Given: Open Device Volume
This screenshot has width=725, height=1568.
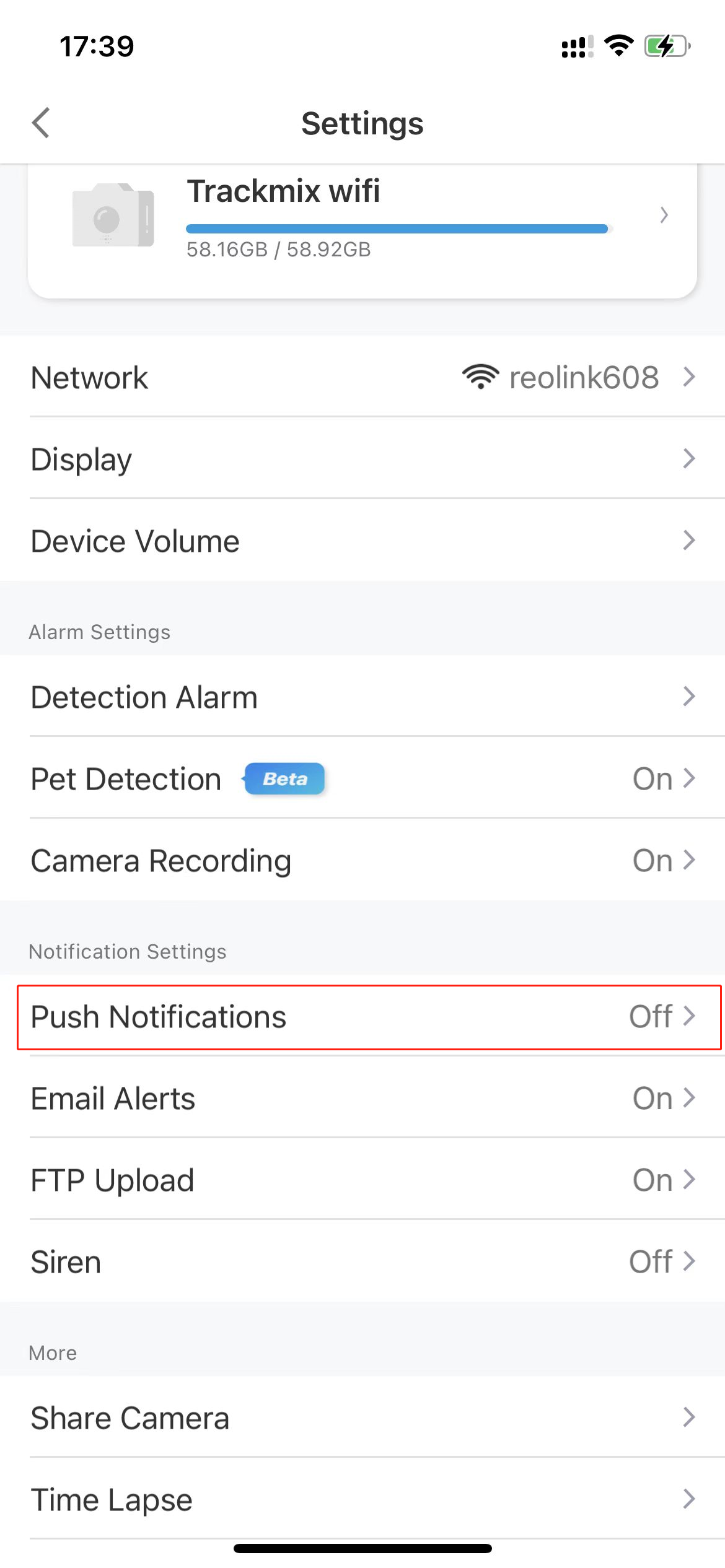Looking at the screenshot, I should [362, 541].
